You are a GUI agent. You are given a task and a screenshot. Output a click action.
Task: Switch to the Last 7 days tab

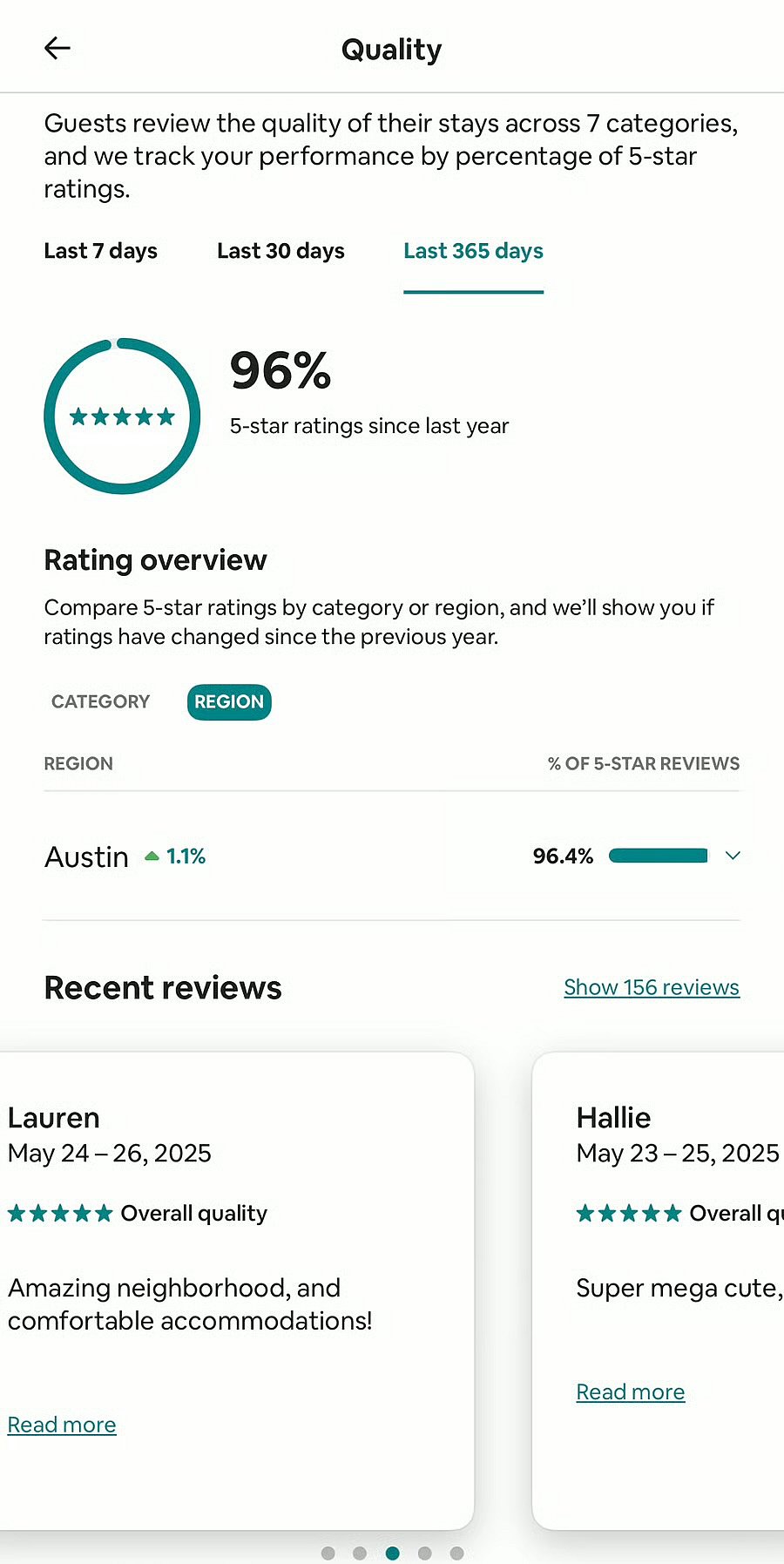(101, 251)
